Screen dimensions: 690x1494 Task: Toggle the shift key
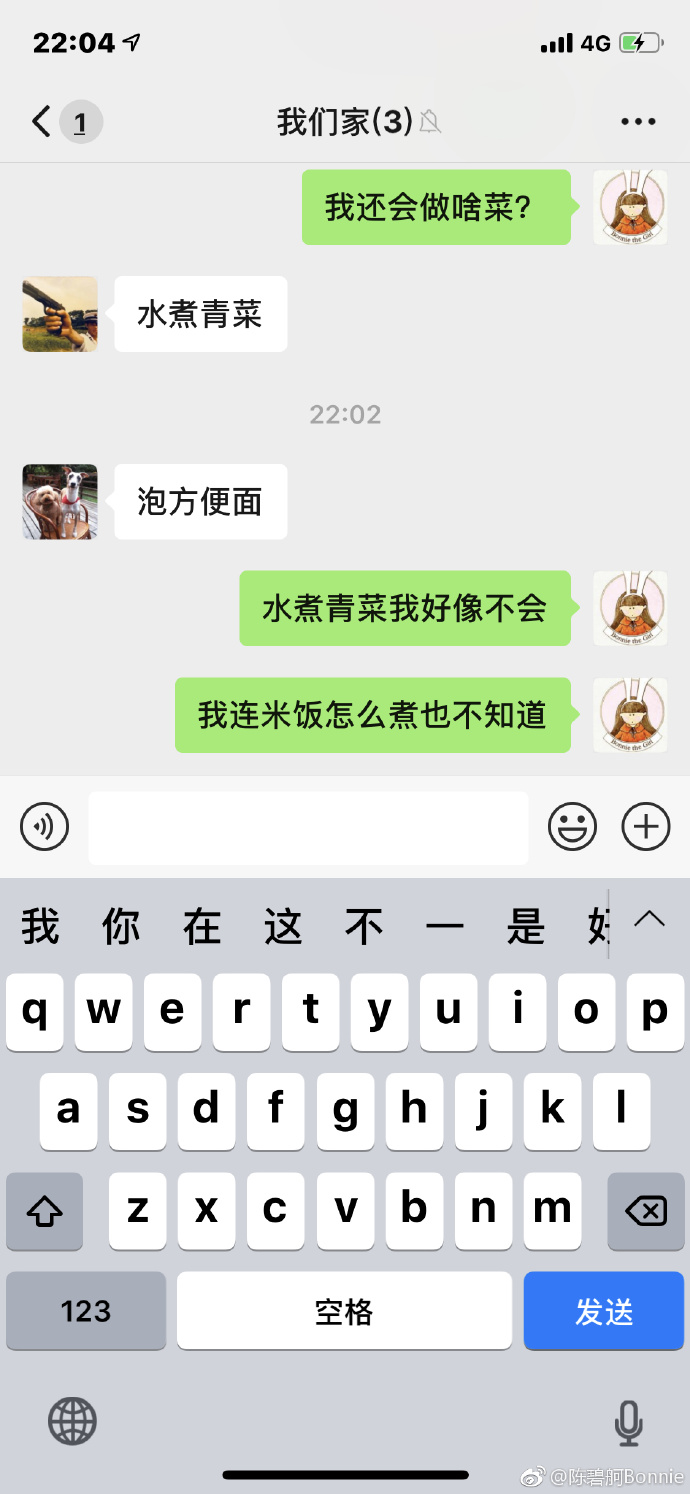point(44,1212)
